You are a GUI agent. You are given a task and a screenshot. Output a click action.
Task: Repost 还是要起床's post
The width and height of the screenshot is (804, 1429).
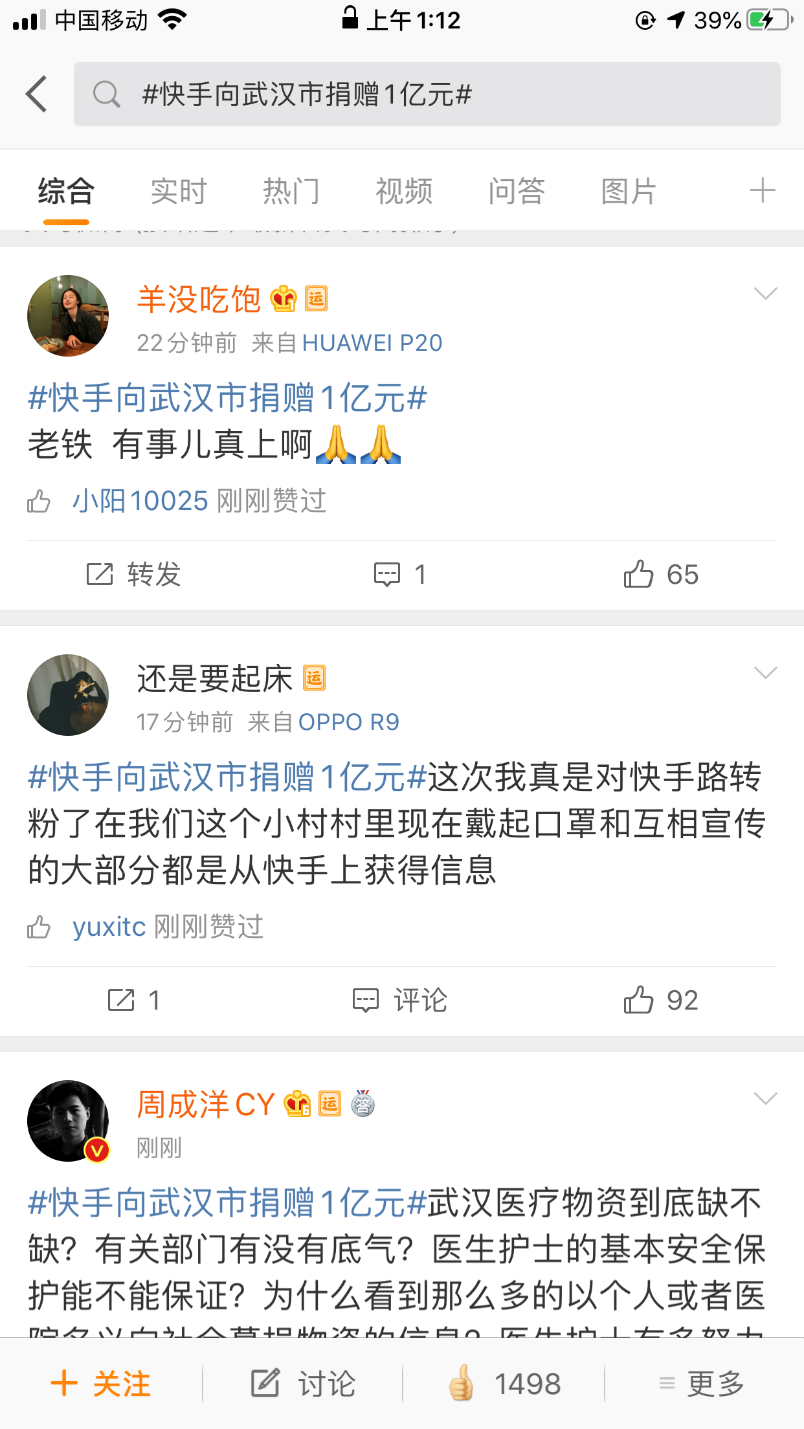[x=134, y=1000]
